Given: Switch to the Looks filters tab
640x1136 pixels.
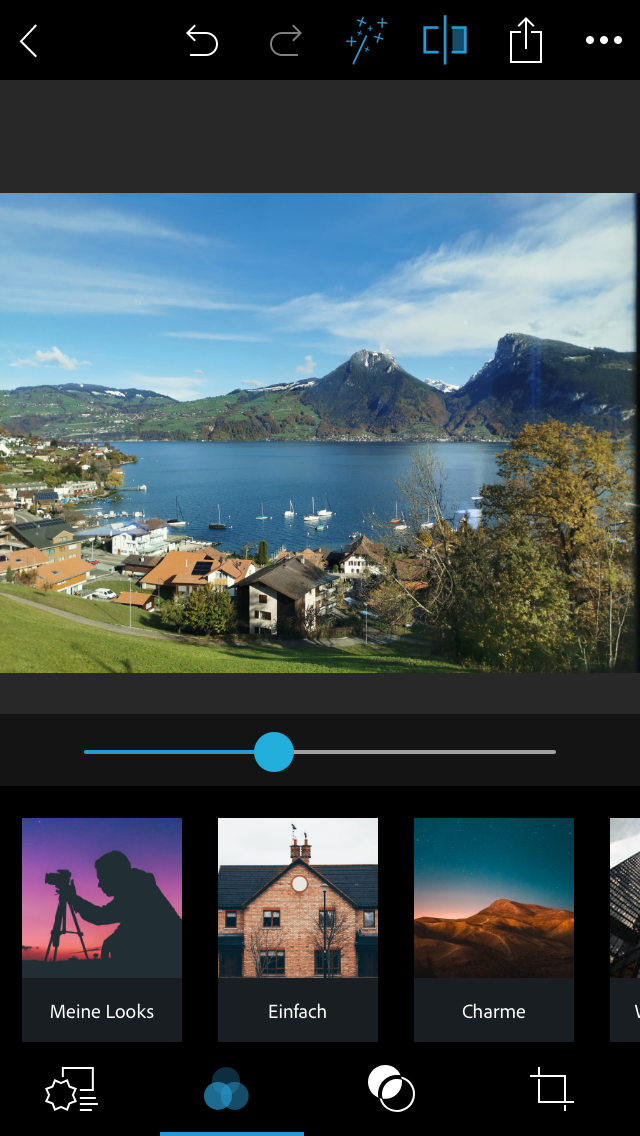Looking at the screenshot, I should [x=227, y=1090].
